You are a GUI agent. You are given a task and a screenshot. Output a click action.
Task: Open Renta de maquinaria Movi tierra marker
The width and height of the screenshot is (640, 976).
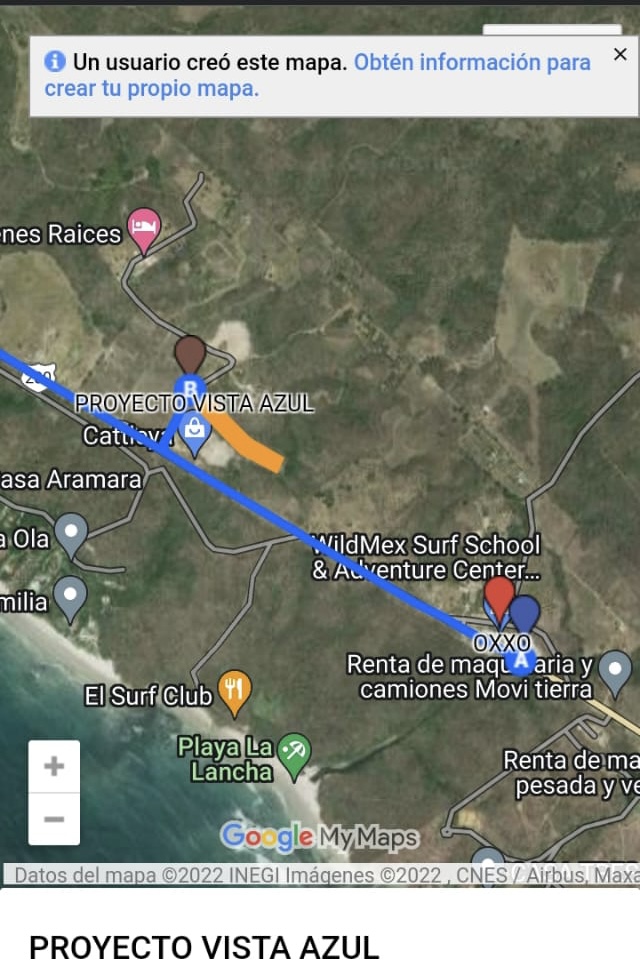click(615, 669)
